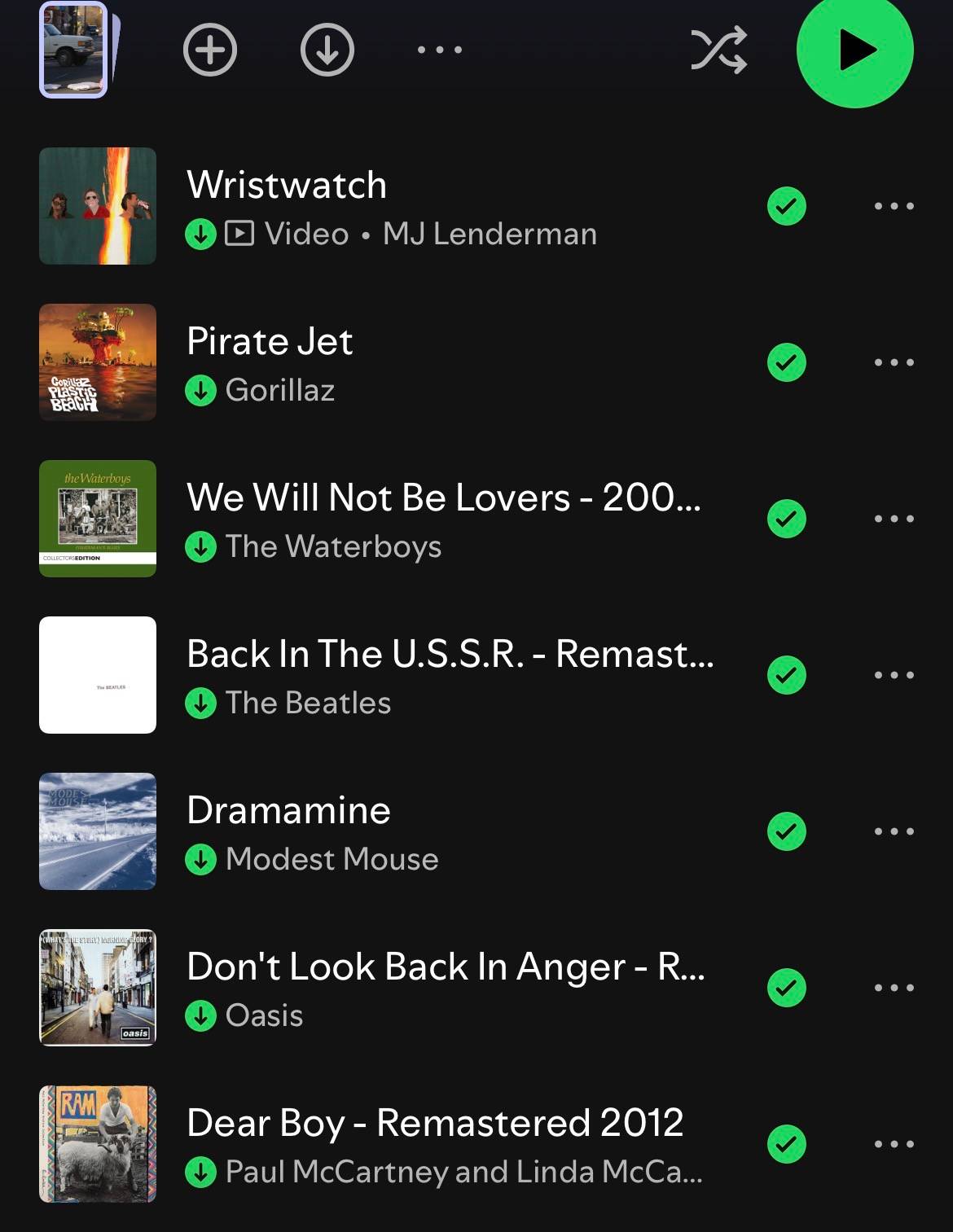
Task: Start playing the playlist with the green button
Action: pos(854,50)
